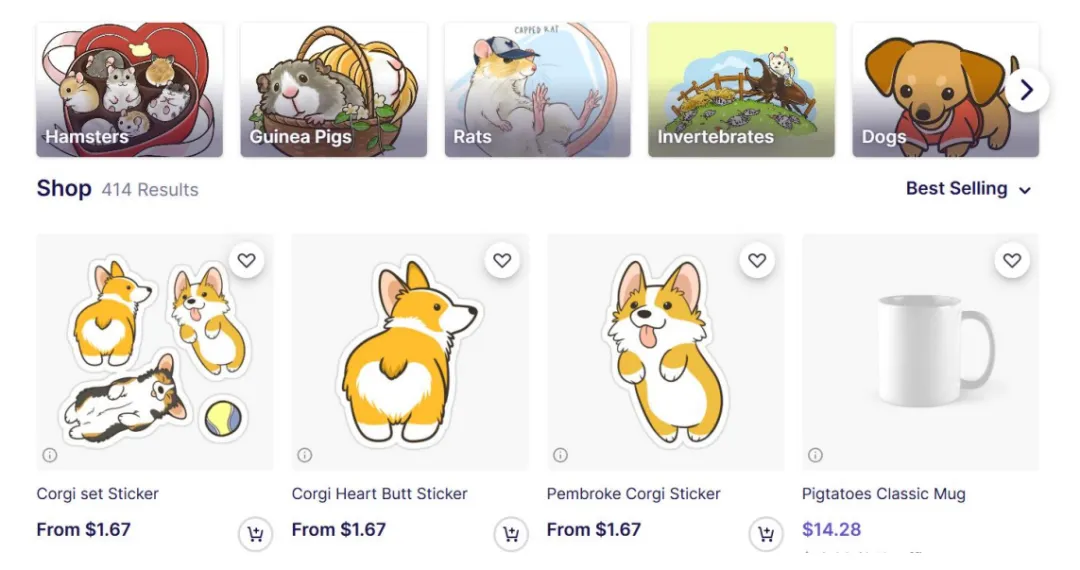Screen dimensions: 1080x570
Task: Open the Rats category
Action: (537, 90)
